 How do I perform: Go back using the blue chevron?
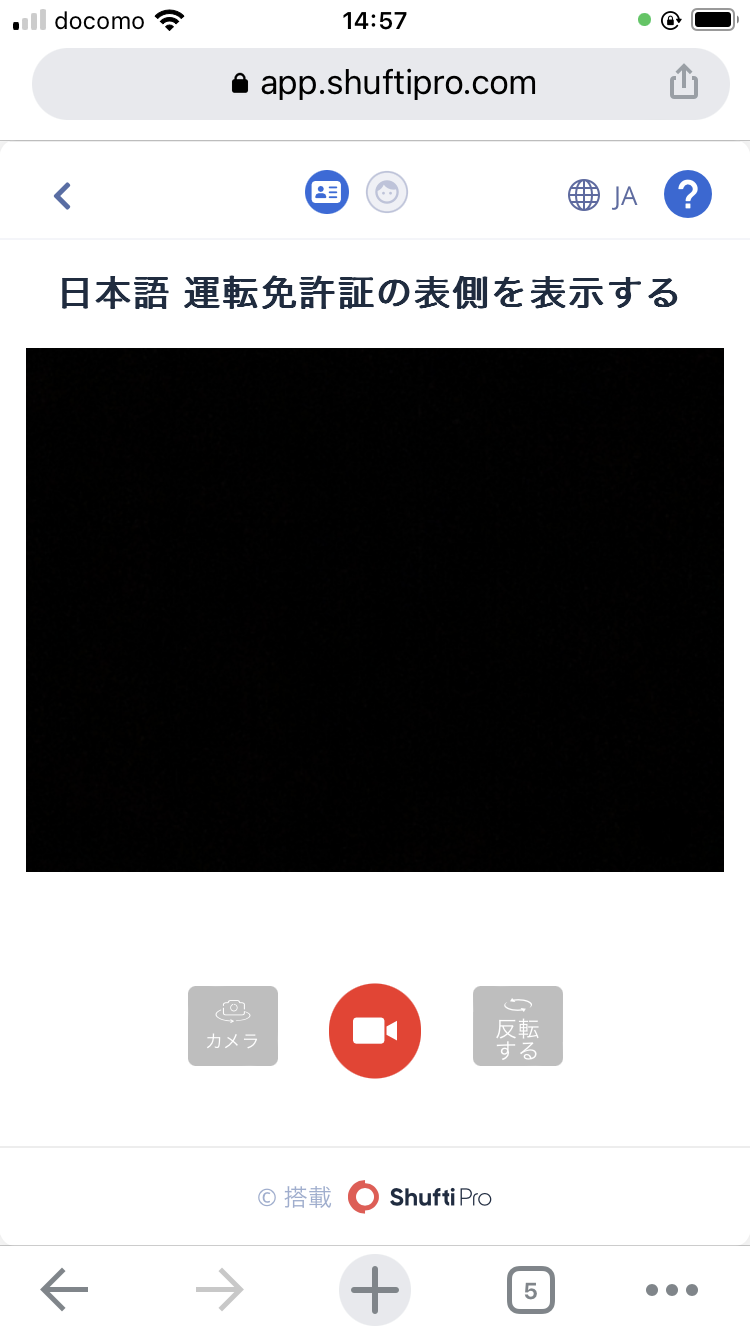pos(63,195)
